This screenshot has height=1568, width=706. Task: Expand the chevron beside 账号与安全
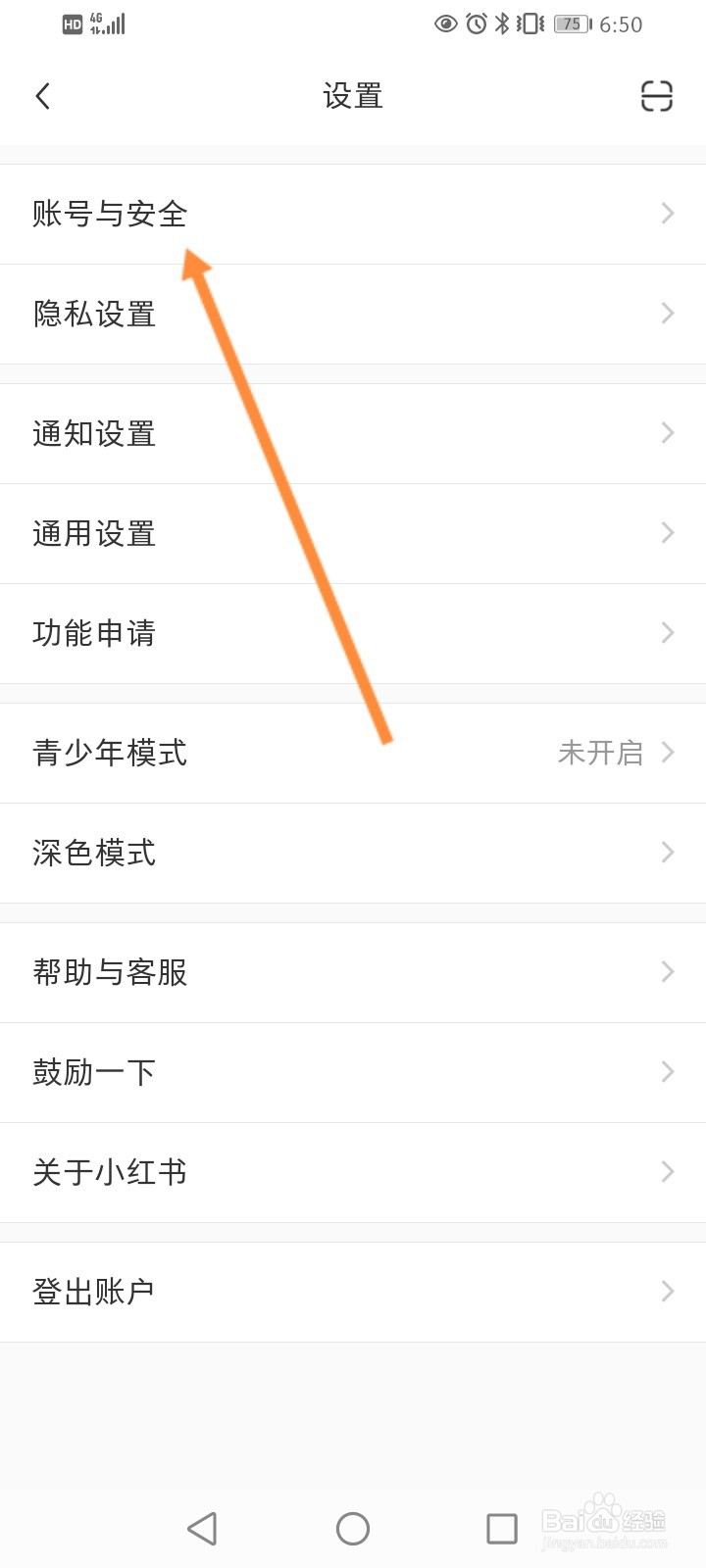click(668, 213)
